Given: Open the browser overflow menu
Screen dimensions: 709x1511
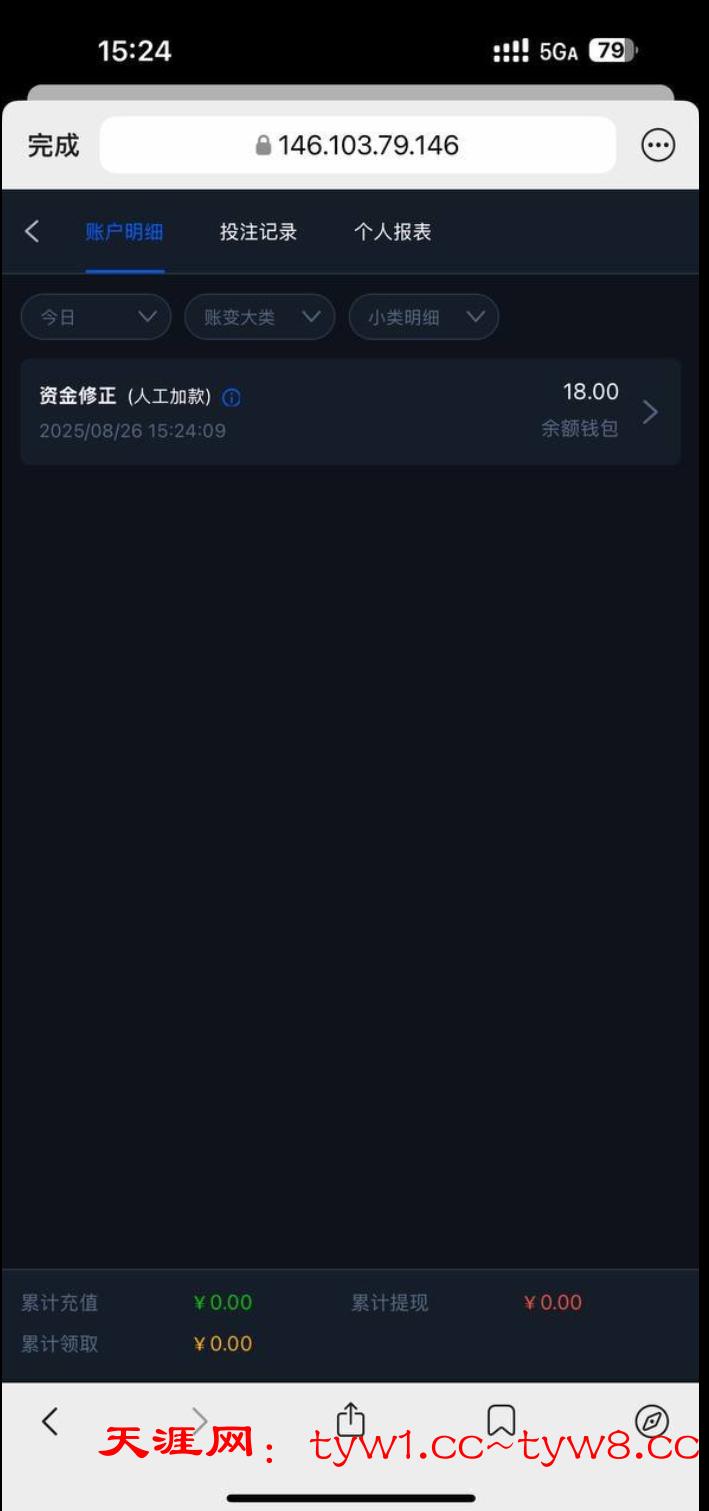Looking at the screenshot, I should click(x=657, y=146).
